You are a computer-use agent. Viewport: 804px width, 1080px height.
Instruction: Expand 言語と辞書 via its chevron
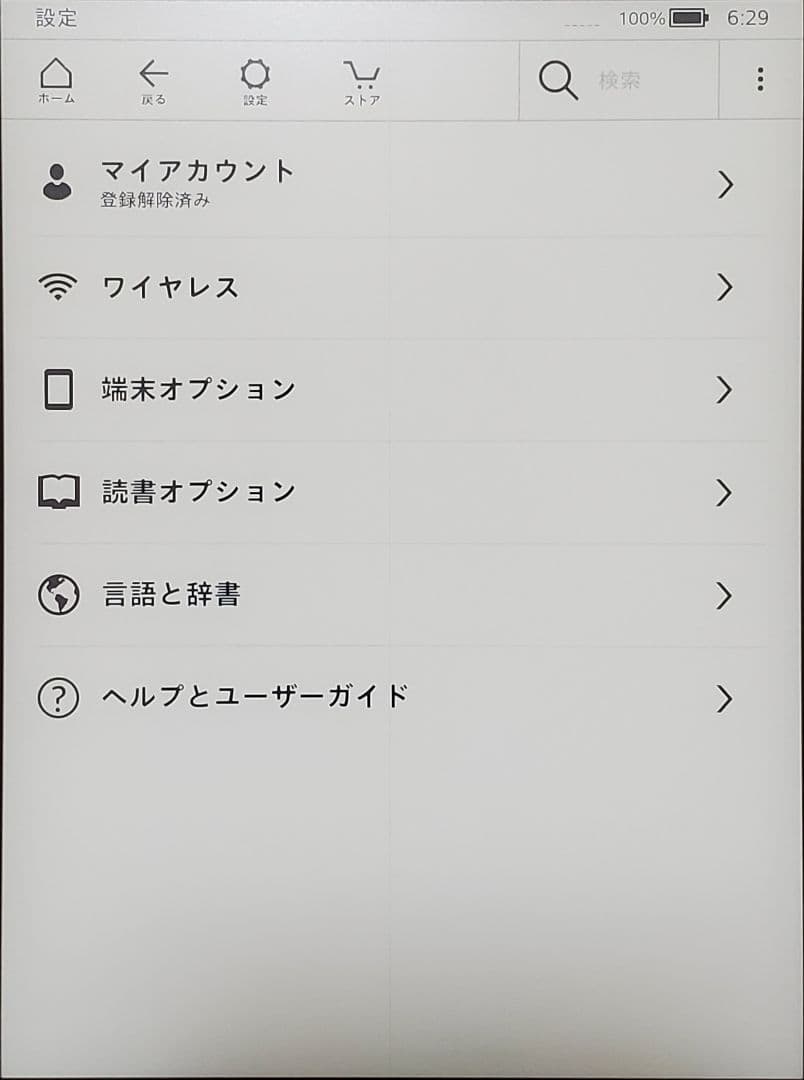click(x=724, y=595)
